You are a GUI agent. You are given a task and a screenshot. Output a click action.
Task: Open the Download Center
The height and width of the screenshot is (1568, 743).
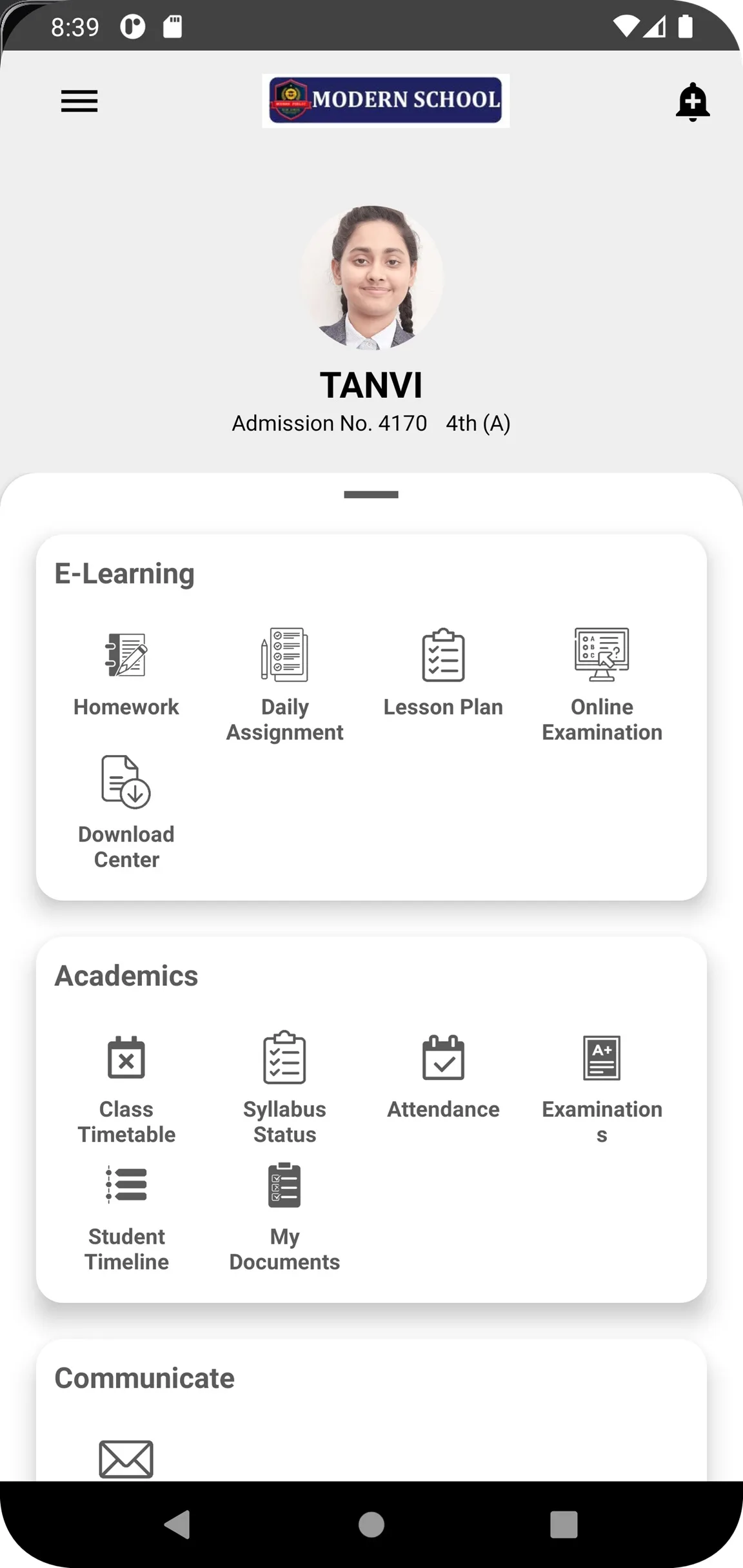pos(126,811)
